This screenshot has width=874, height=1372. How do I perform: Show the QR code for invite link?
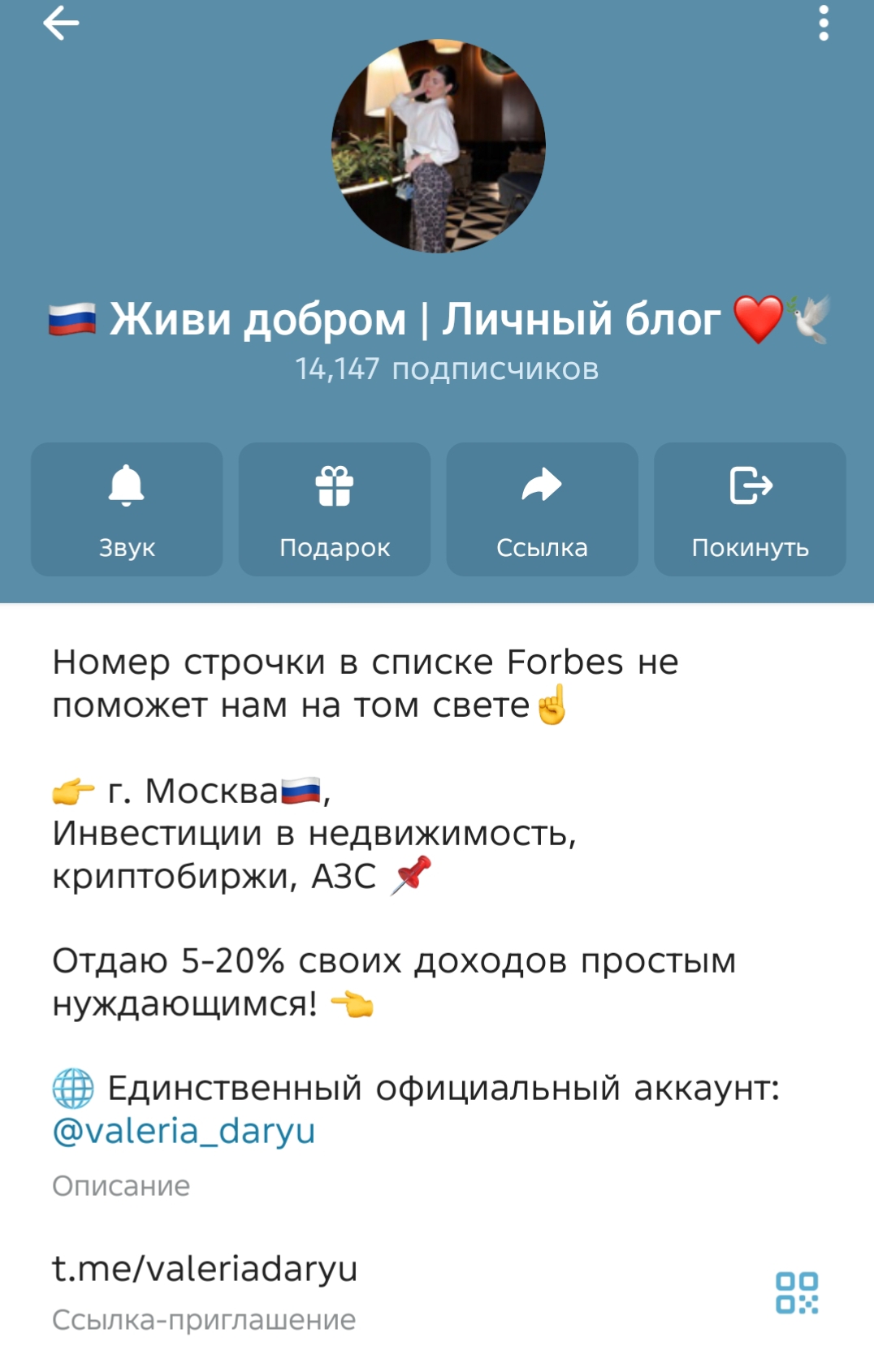(x=797, y=1292)
